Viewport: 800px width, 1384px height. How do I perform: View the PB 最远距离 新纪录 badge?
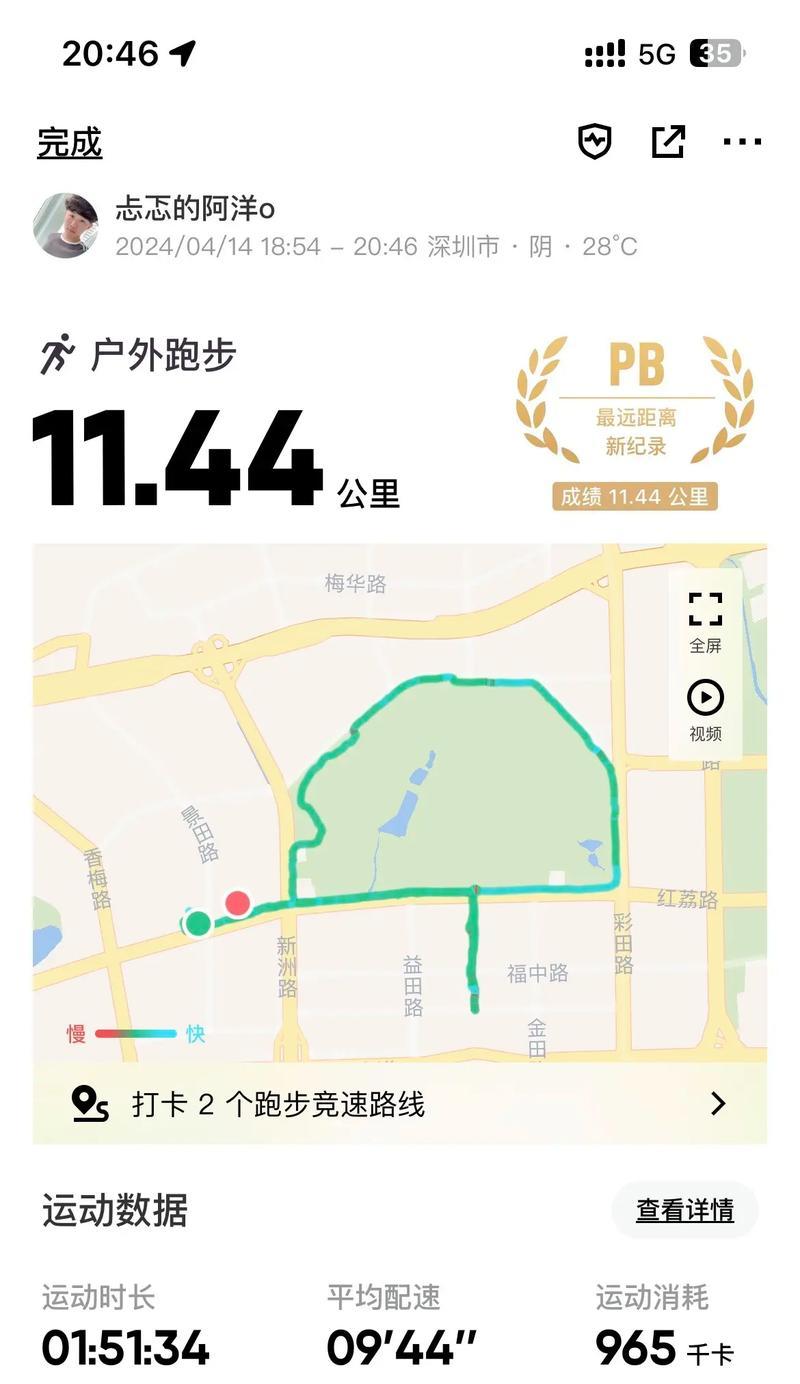[x=635, y=420]
